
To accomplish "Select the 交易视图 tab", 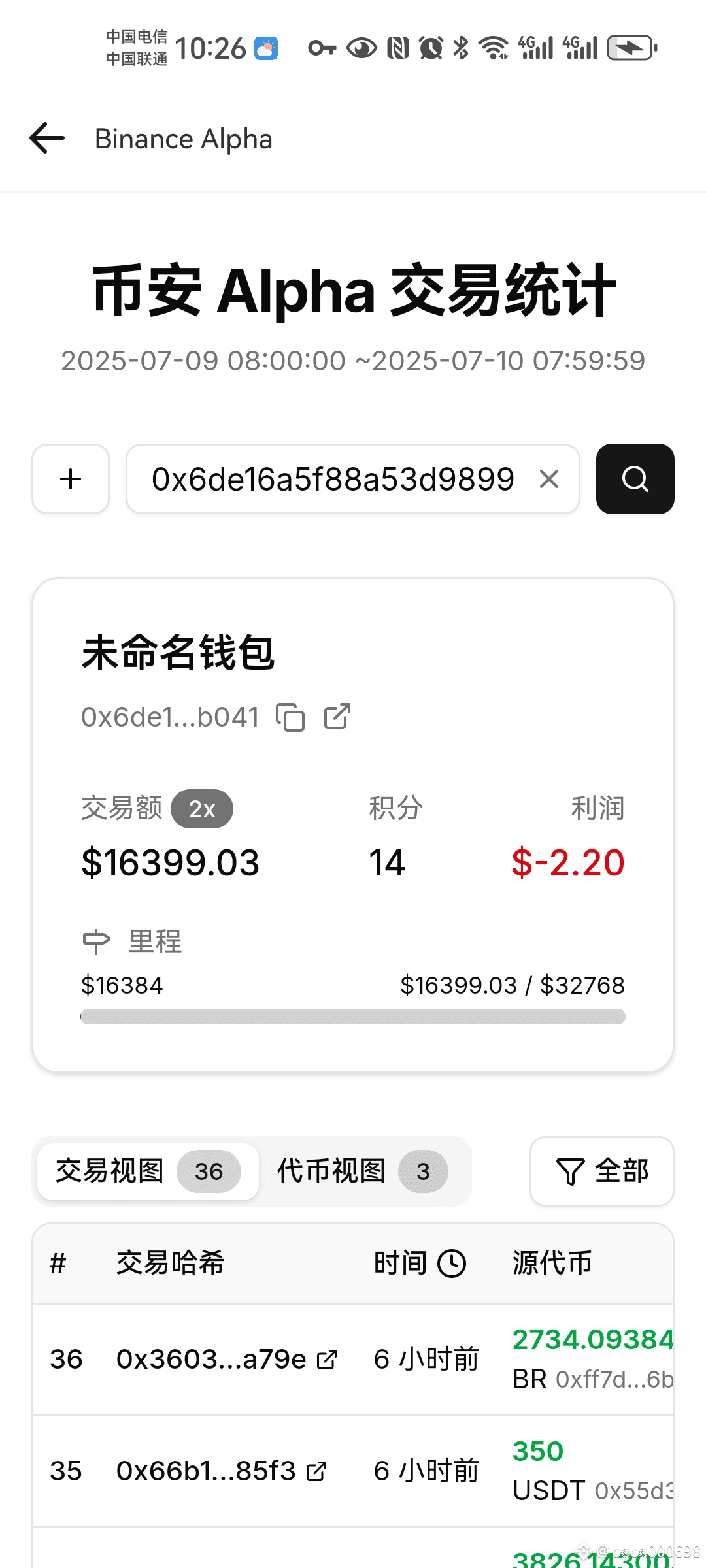I will (148, 1171).
